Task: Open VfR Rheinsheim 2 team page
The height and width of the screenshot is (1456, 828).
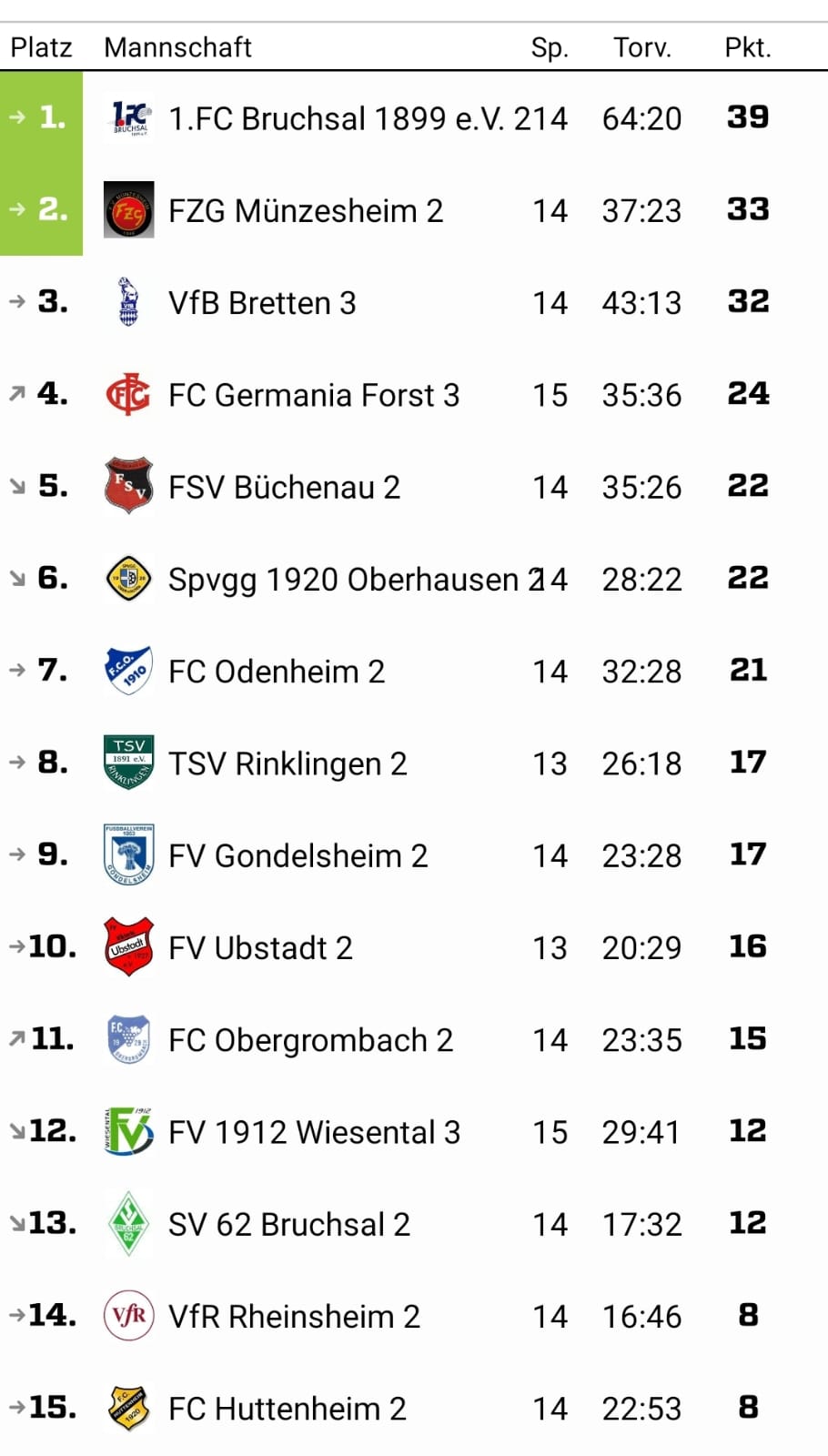Action: tap(294, 1317)
